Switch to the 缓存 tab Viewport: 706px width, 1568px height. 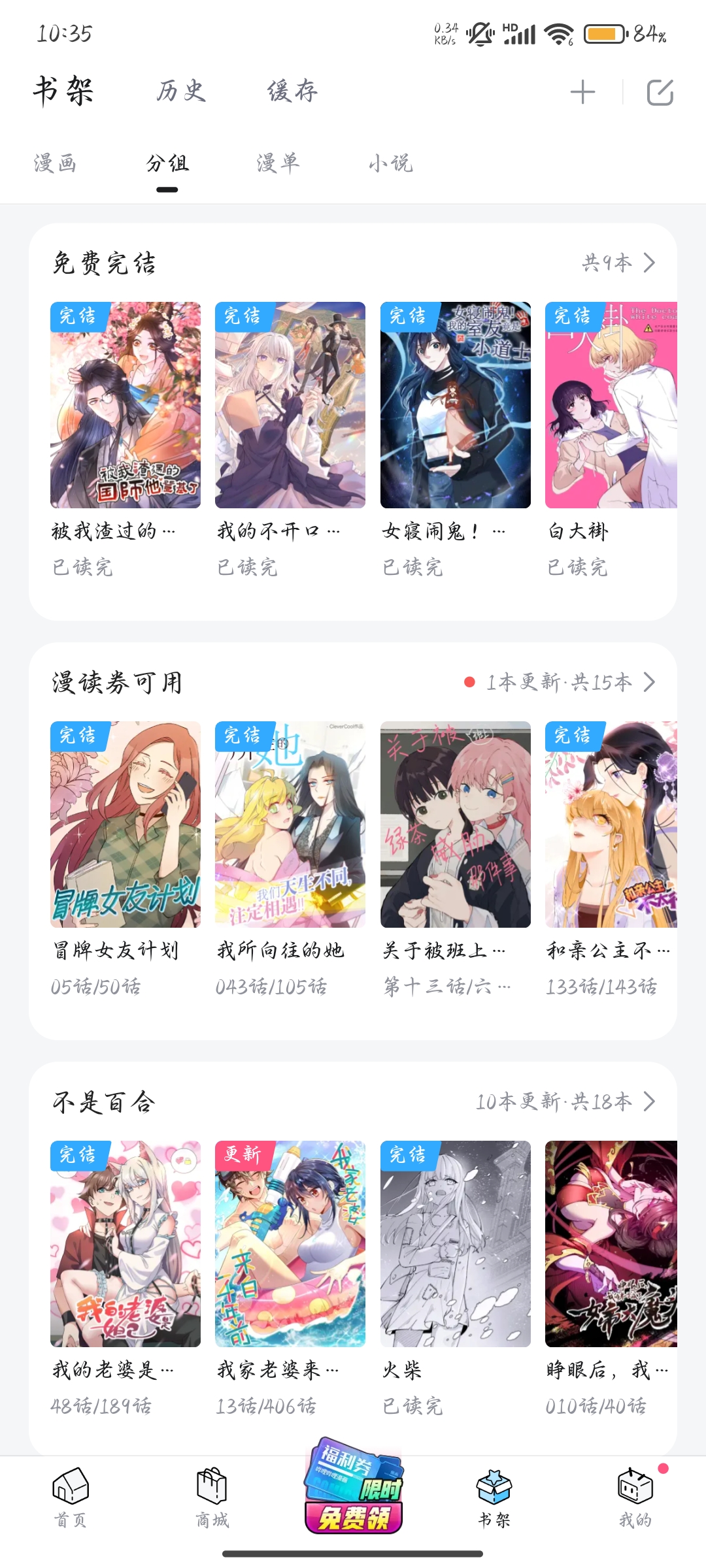293,91
